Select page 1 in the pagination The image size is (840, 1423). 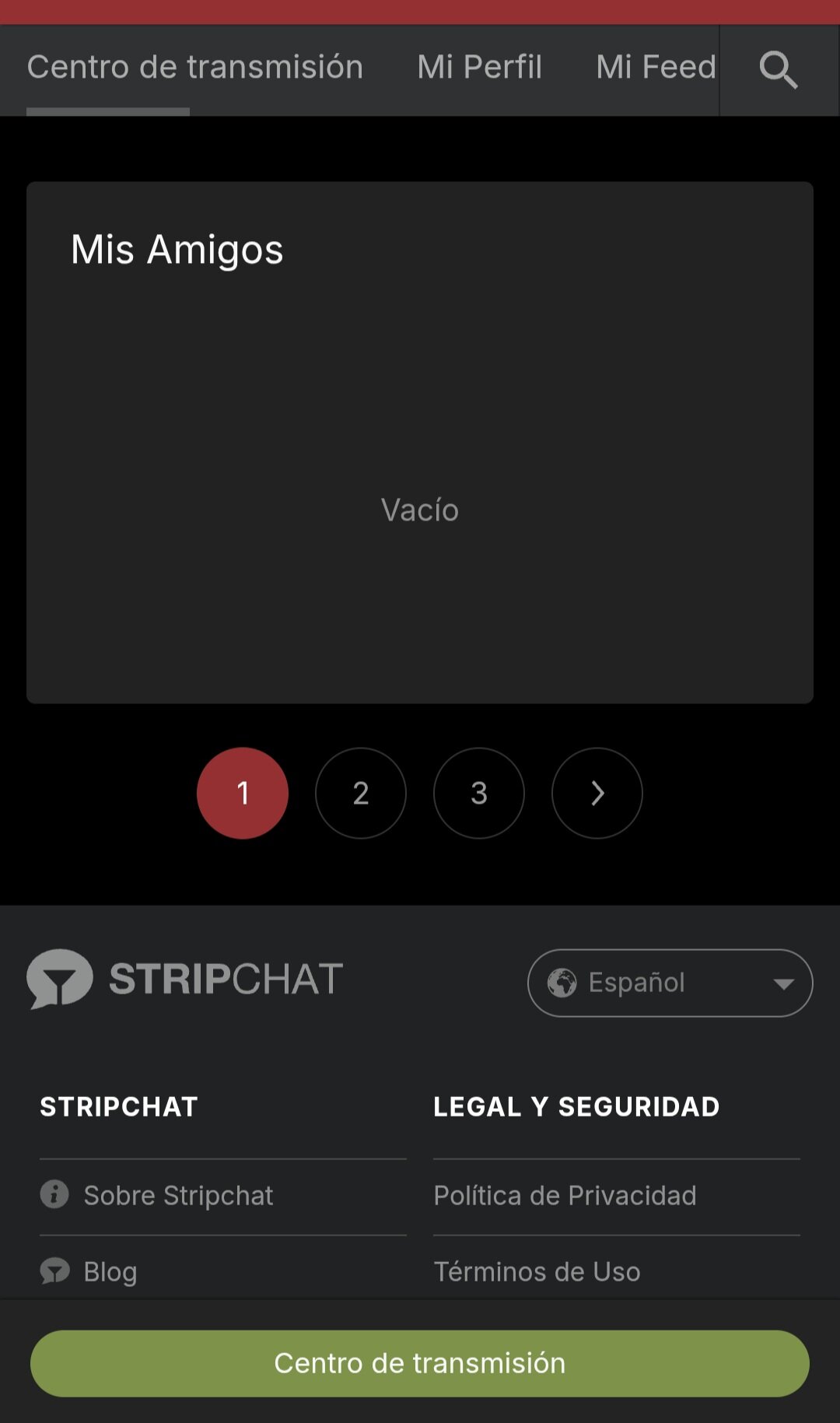(x=242, y=793)
